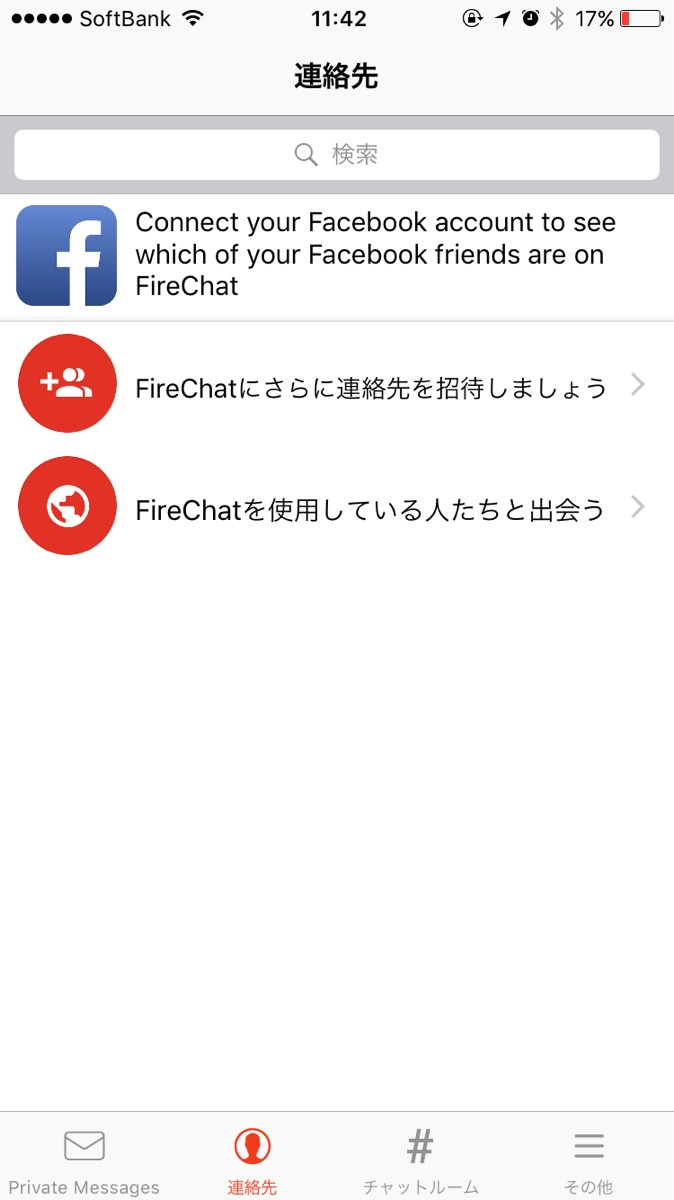Go to the チャットルーム tab

click(420, 1160)
